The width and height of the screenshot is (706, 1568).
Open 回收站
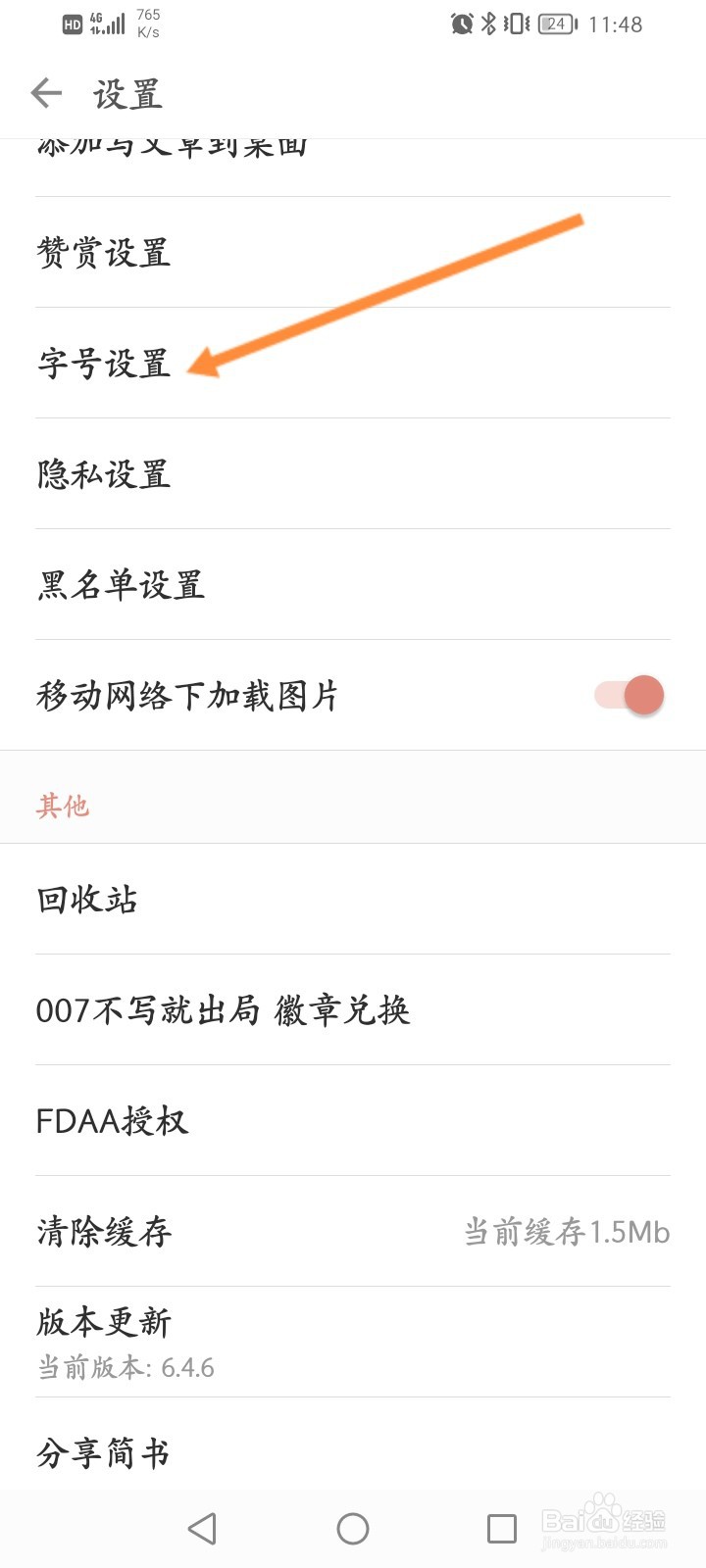tap(353, 899)
